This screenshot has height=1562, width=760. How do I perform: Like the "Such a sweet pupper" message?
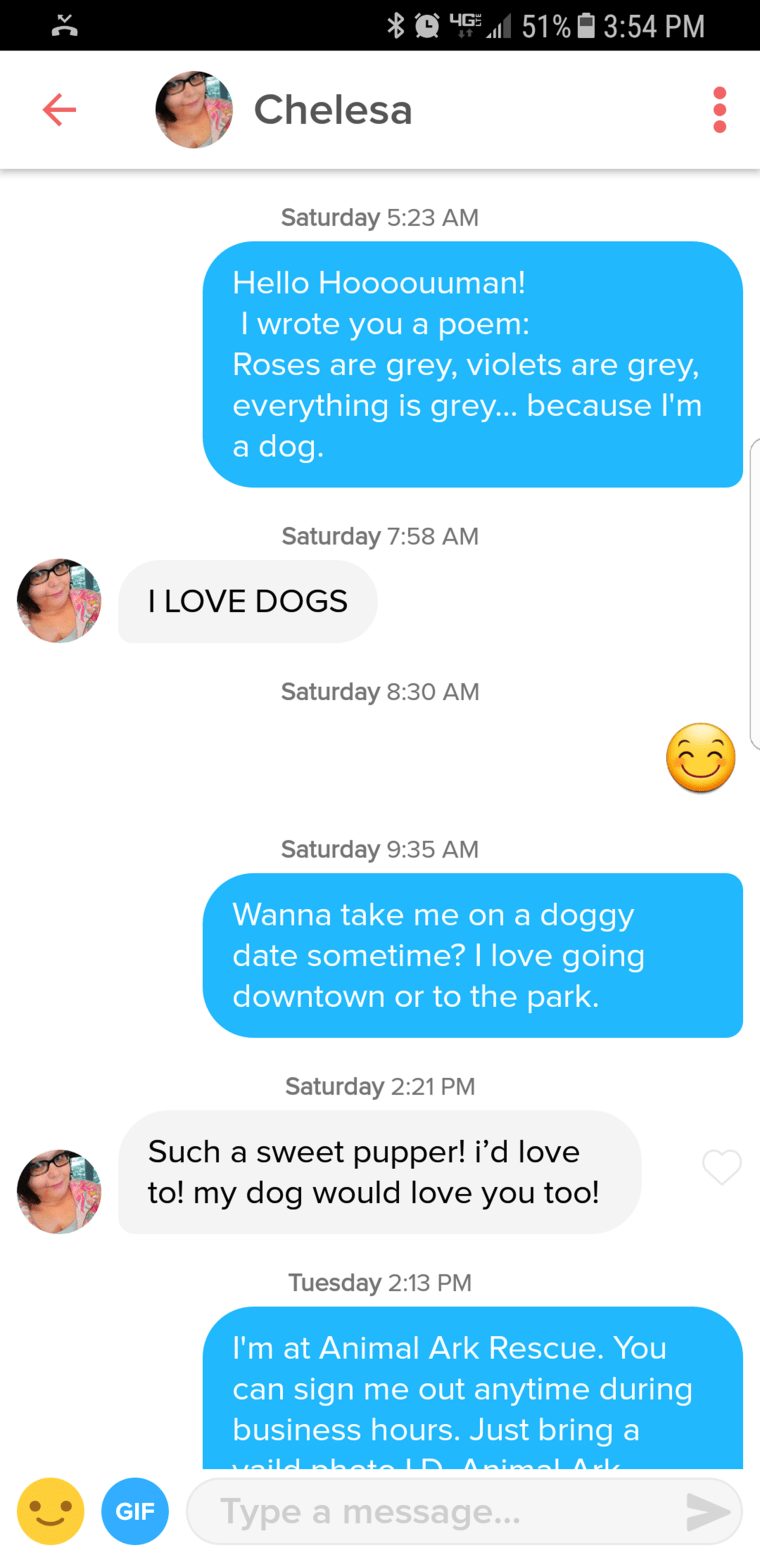[722, 1167]
